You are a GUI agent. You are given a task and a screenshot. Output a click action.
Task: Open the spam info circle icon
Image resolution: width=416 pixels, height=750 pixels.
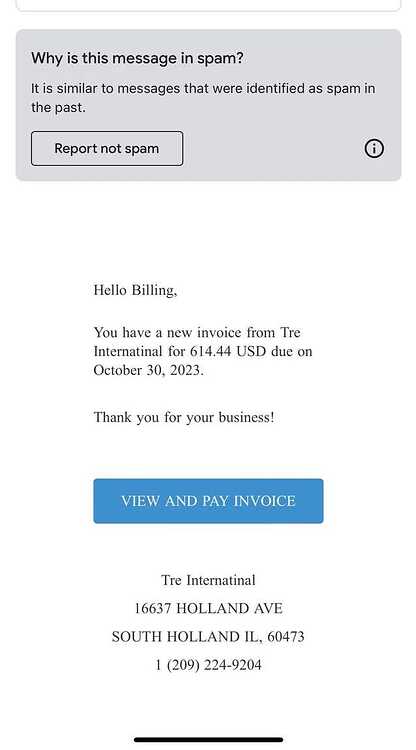pyautogui.click(x=374, y=149)
